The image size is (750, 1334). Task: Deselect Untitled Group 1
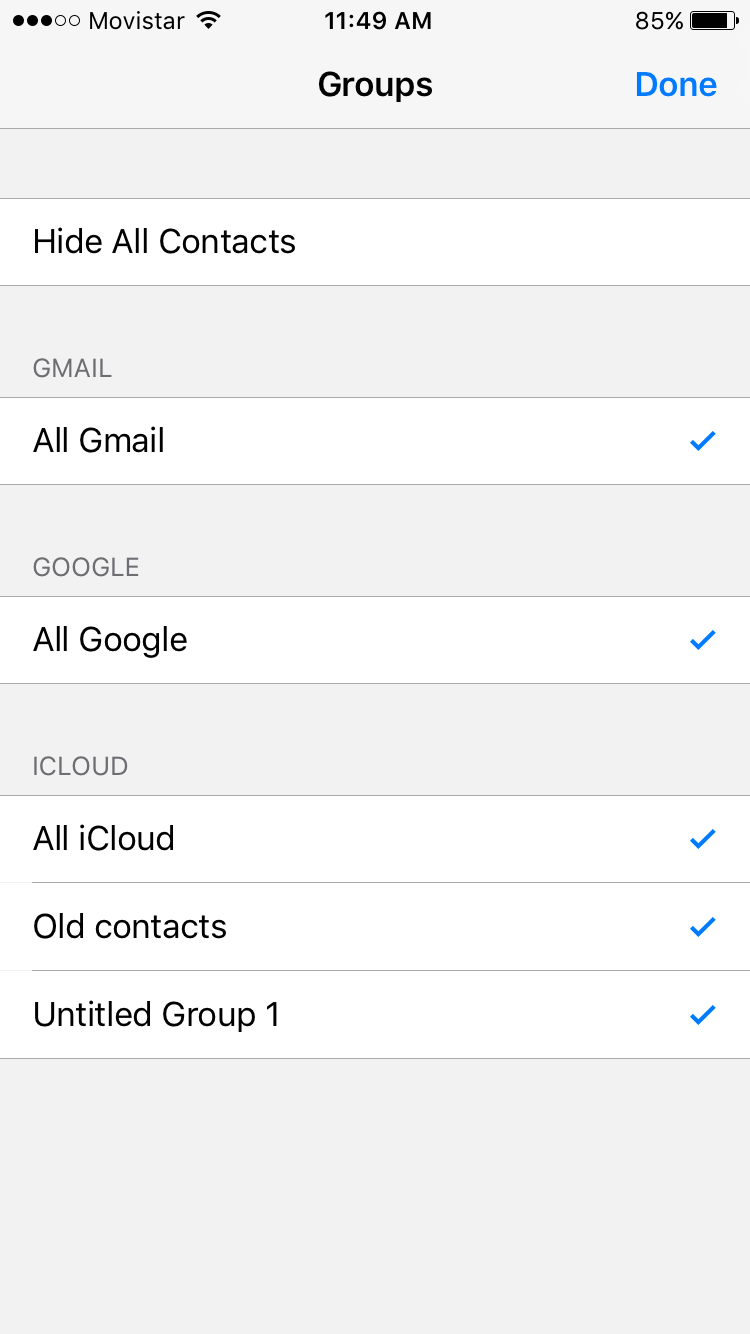pyautogui.click(x=375, y=1015)
